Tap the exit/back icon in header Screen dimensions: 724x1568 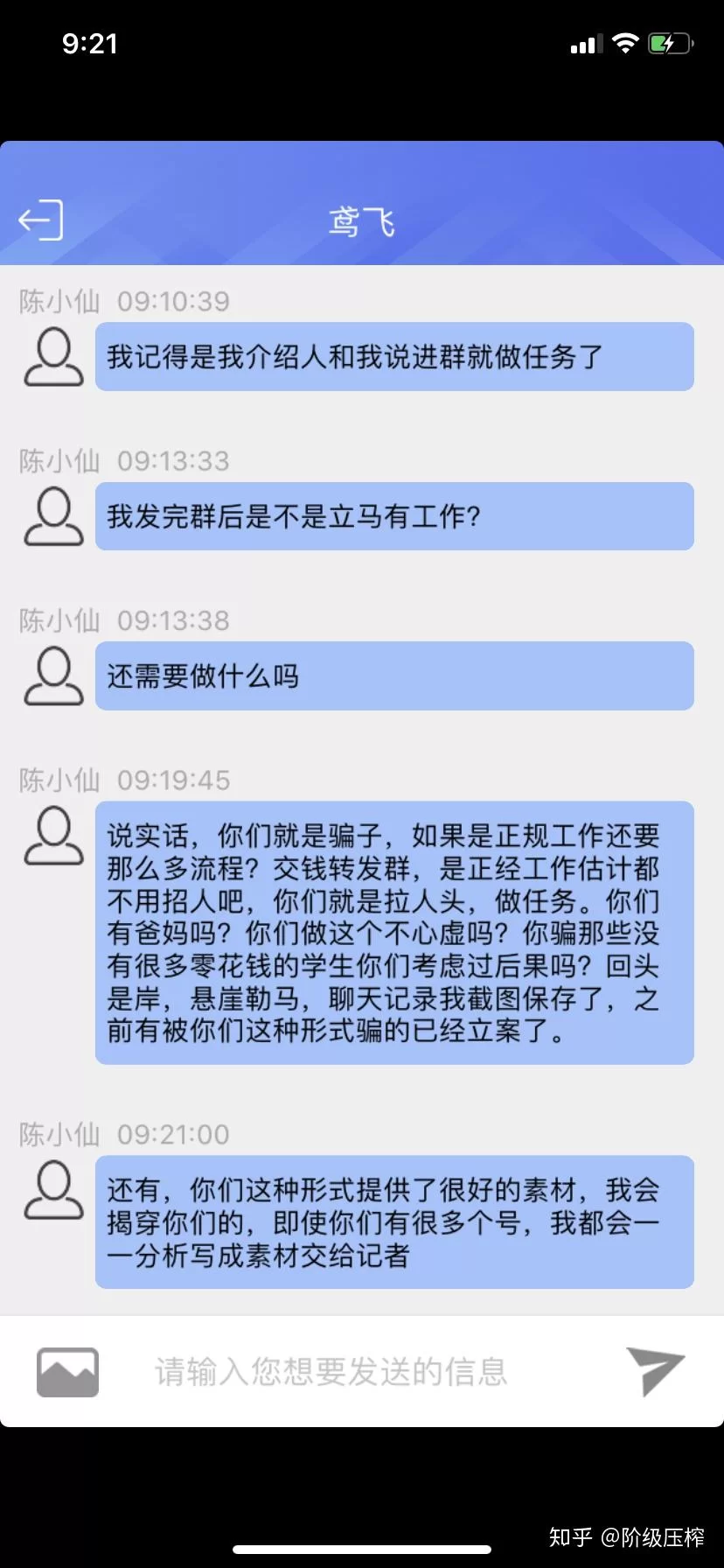coord(41,220)
